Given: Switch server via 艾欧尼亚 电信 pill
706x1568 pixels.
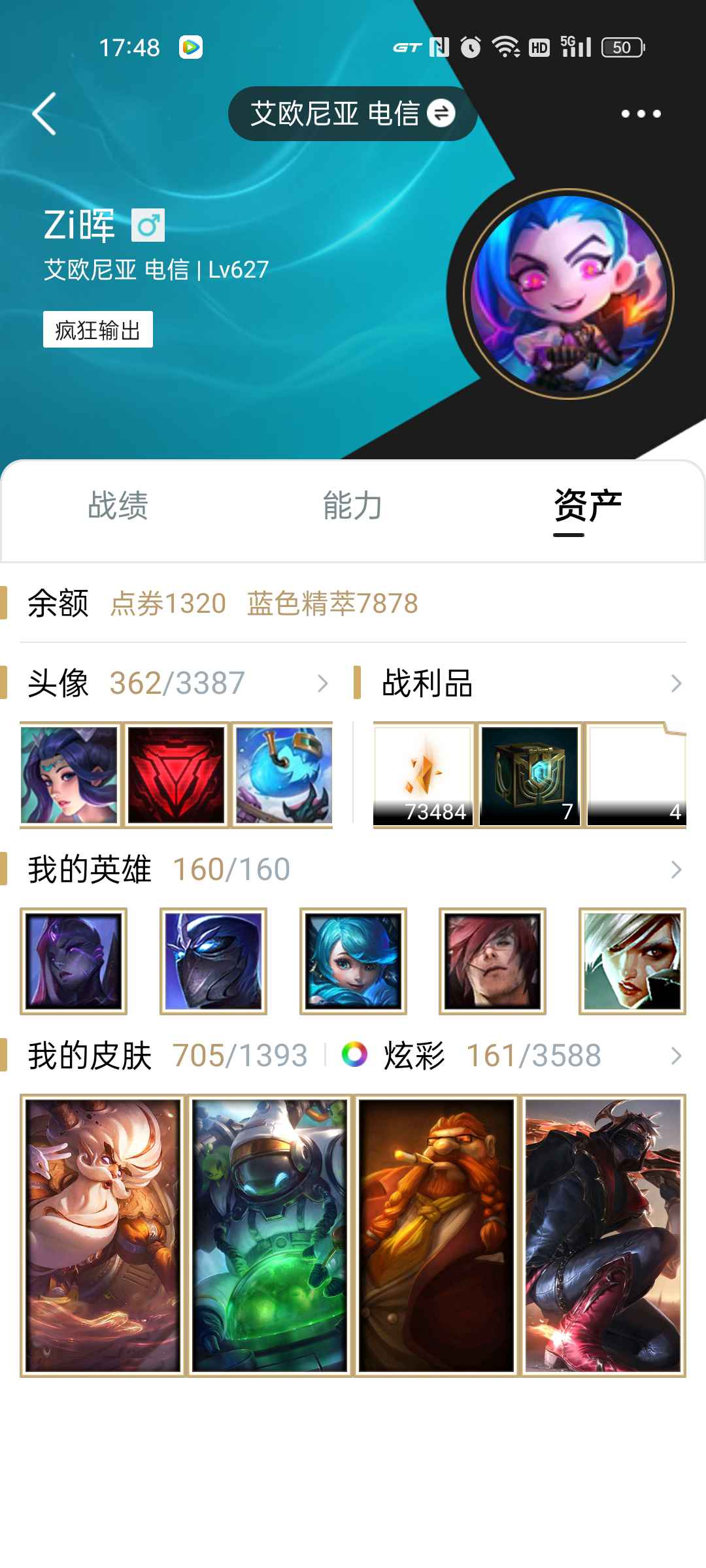Looking at the screenshot, I should pos(352,114).
